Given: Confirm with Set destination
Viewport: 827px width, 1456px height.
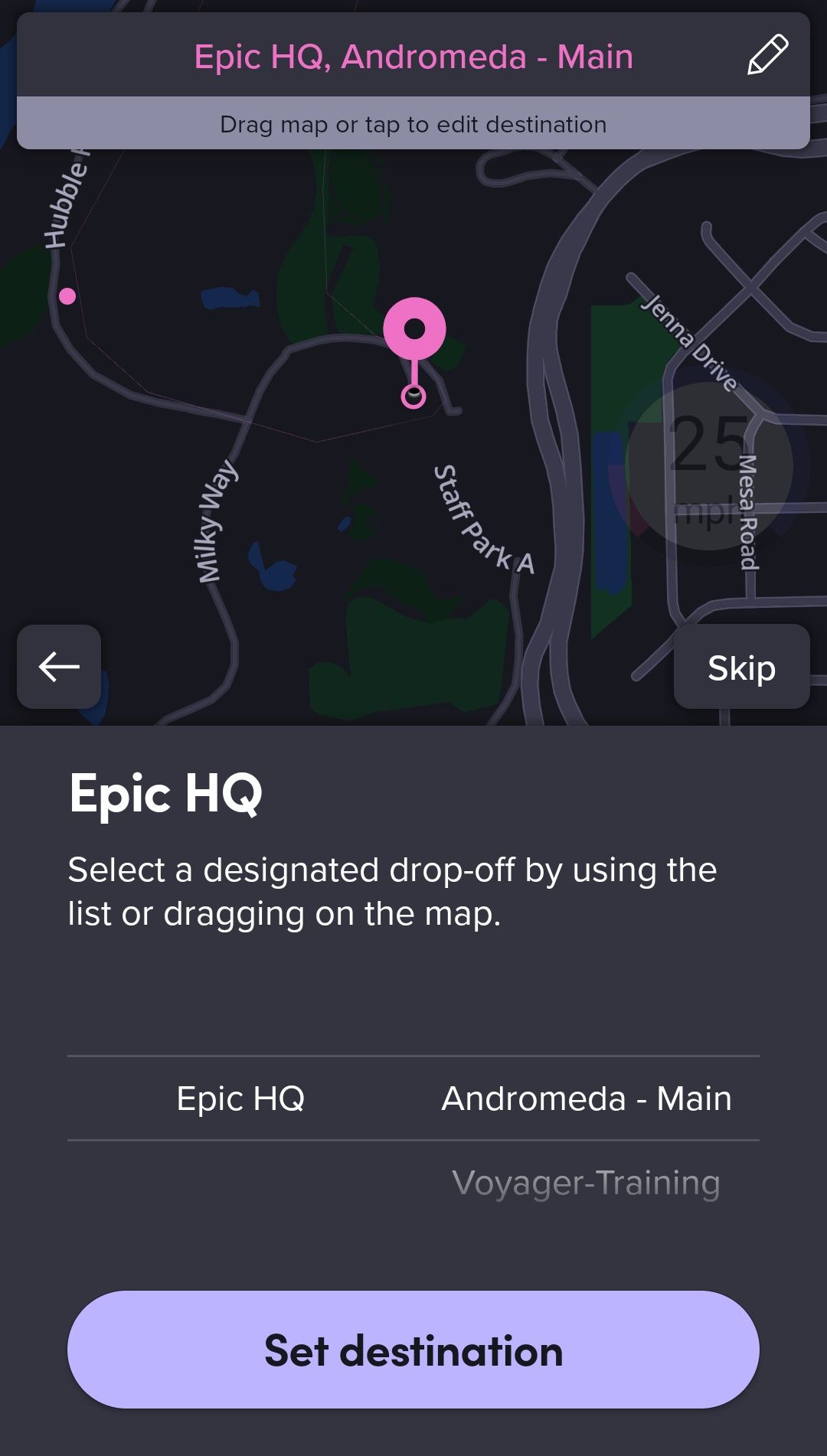Looking at the screenshot, I should tap(413, 1350).
